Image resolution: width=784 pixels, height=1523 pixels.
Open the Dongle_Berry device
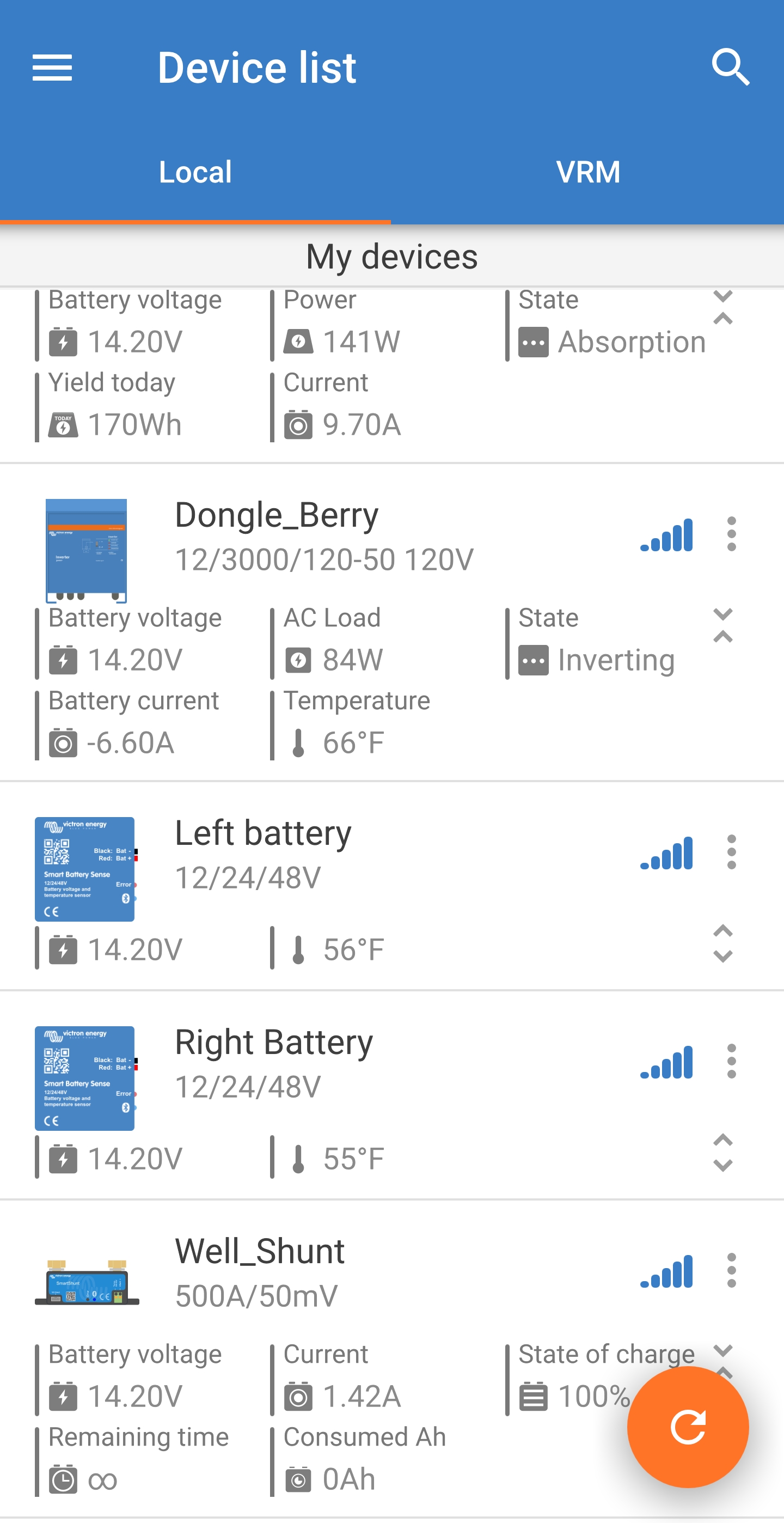point(277,515)
